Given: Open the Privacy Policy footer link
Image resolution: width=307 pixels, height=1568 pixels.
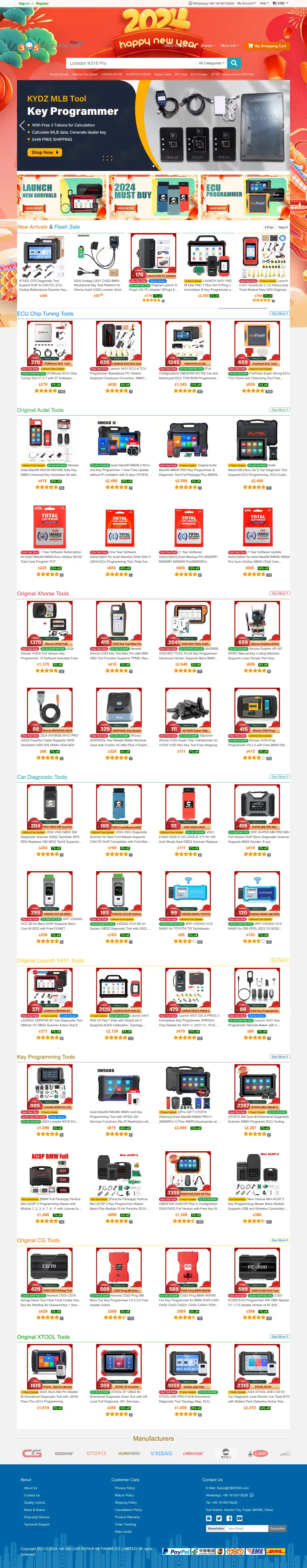Looking at the screenshot, I should (125, 1488).
